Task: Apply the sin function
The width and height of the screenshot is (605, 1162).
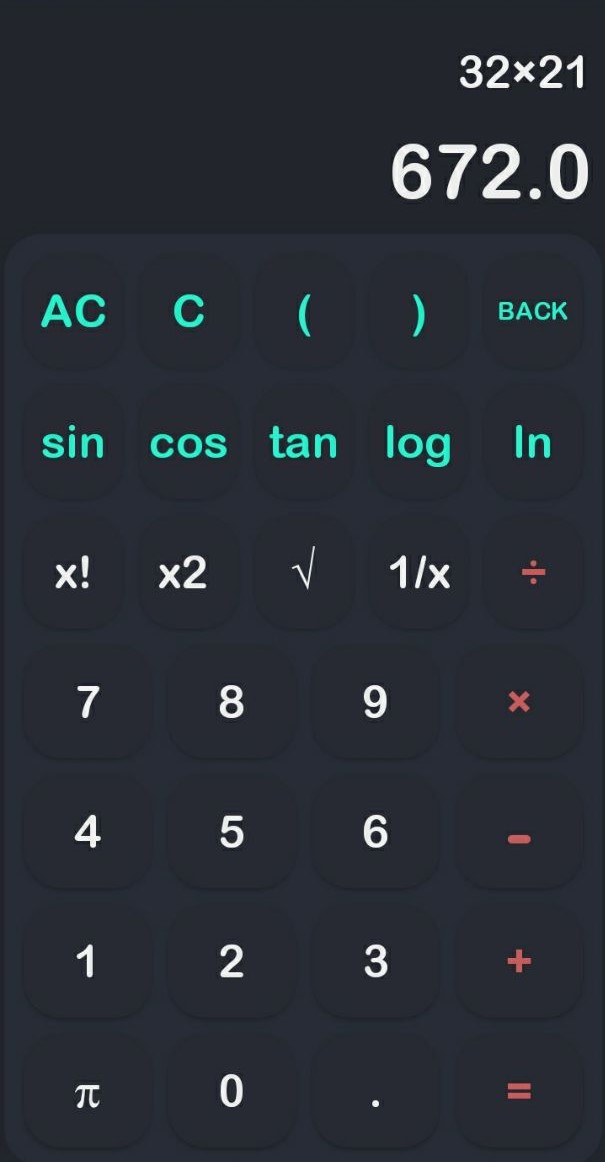Action: (73, 443)
